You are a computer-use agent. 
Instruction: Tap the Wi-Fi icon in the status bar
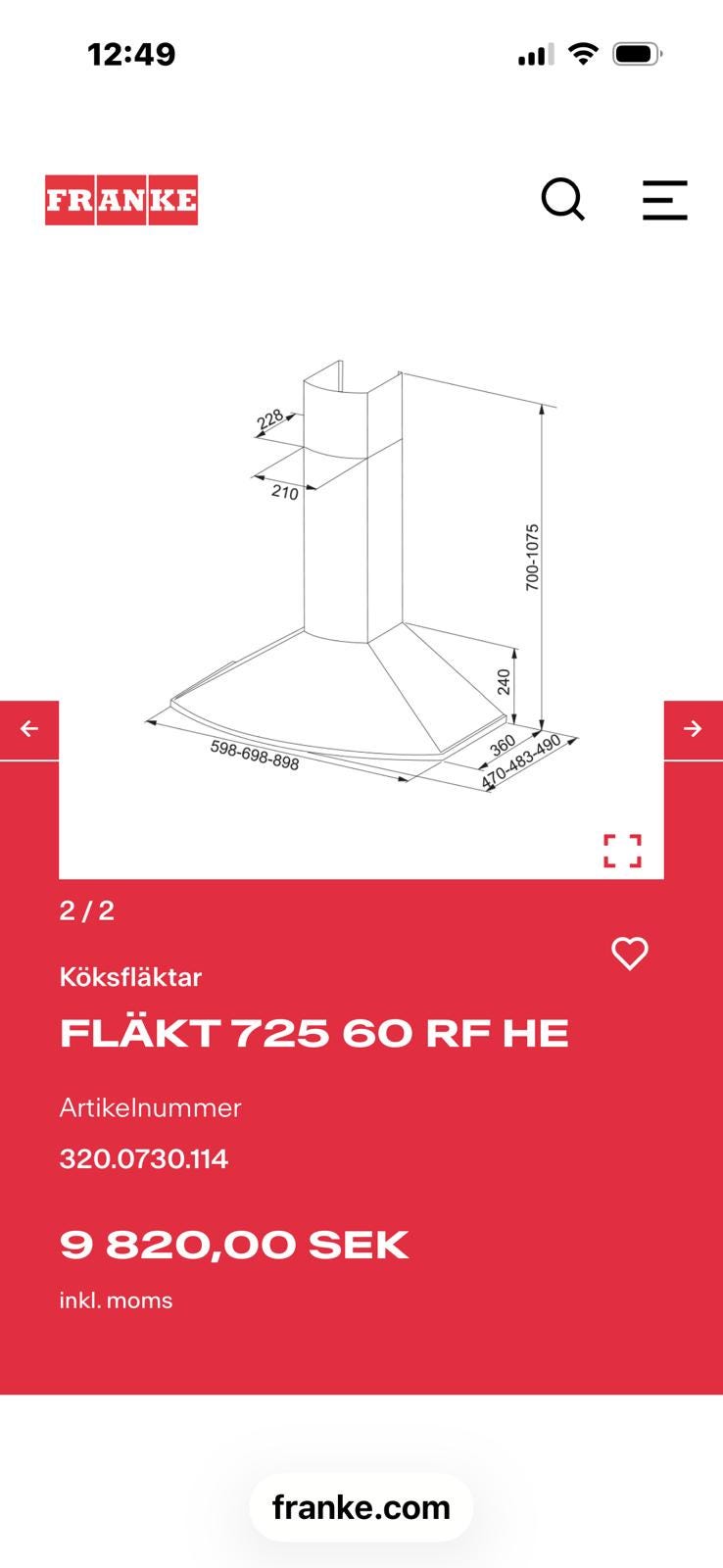click(583, 54)
